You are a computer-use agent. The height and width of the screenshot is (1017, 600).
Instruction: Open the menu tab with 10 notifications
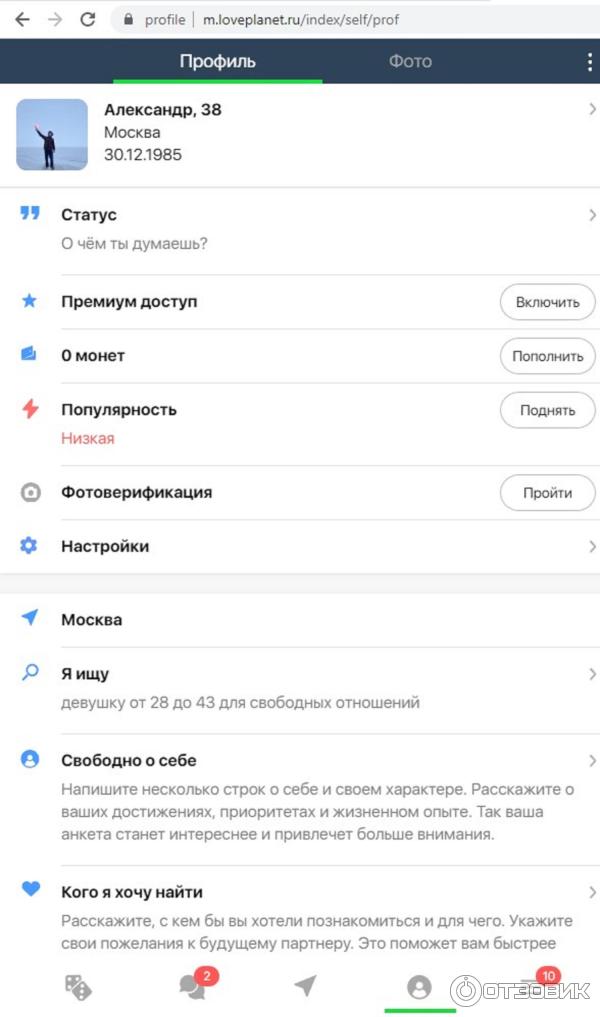pos(532,986)
